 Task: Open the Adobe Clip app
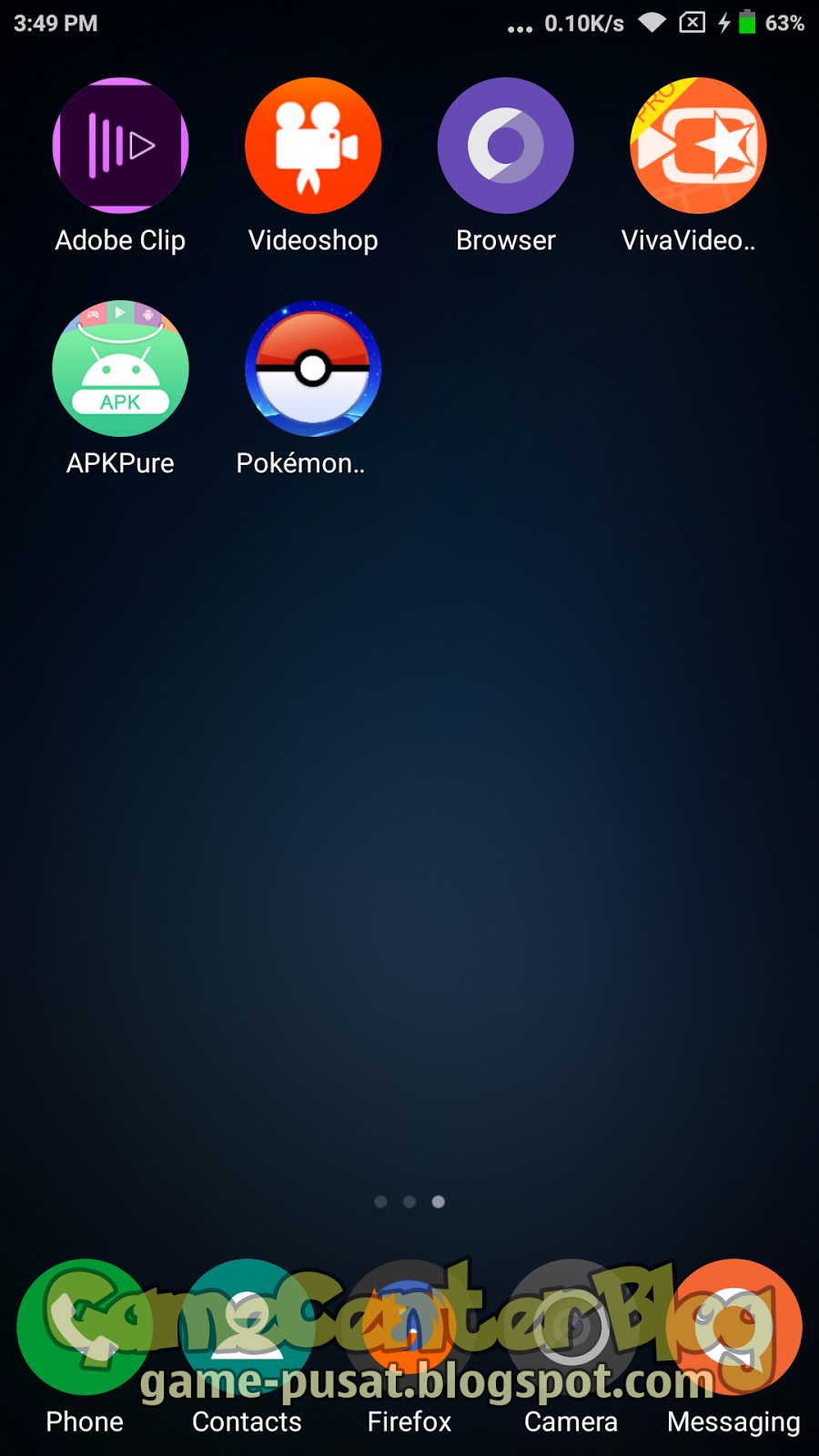point(120,146)
